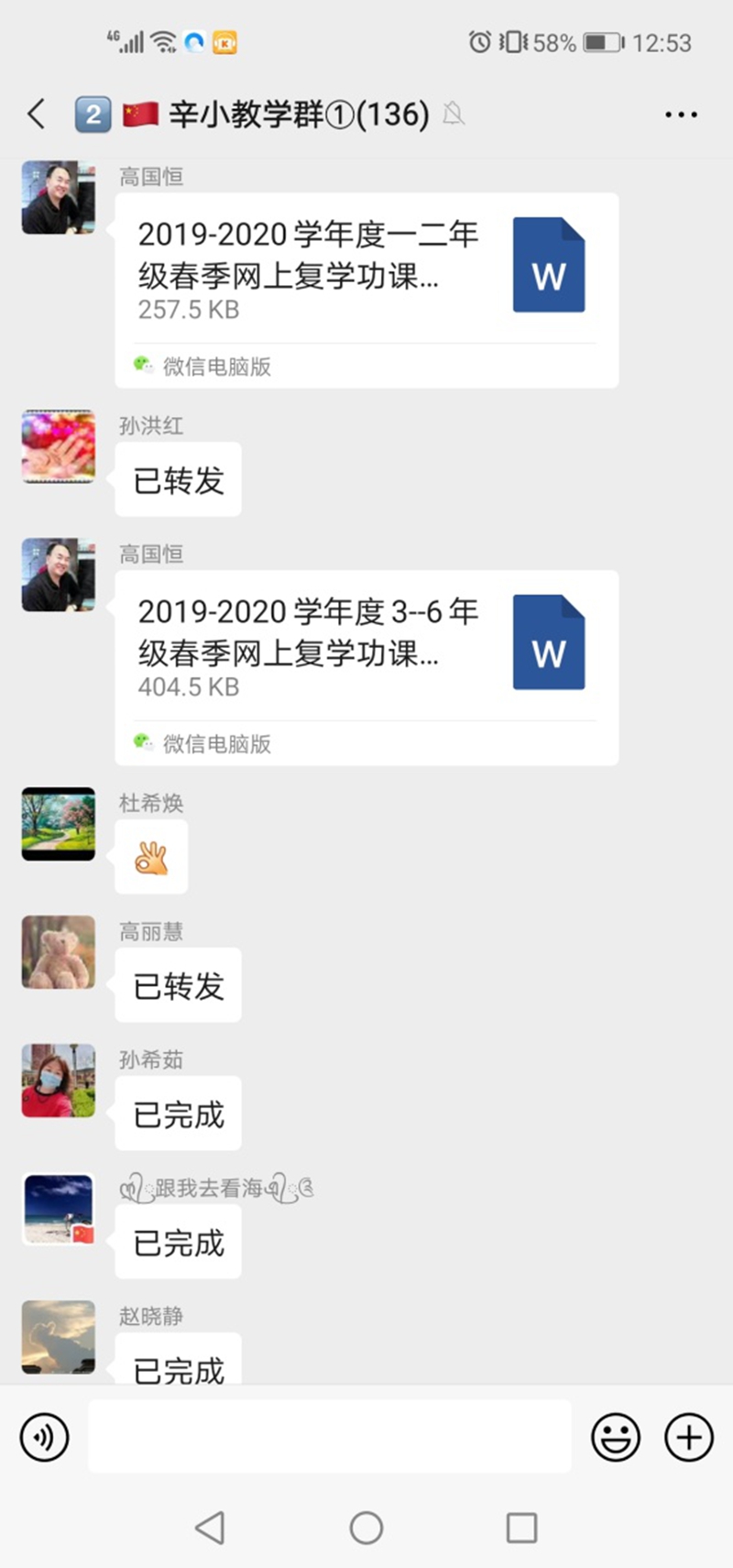This screenshot has height=1568, width=733.
Task: Tap the system home button
Action: tap(366, 1528)
